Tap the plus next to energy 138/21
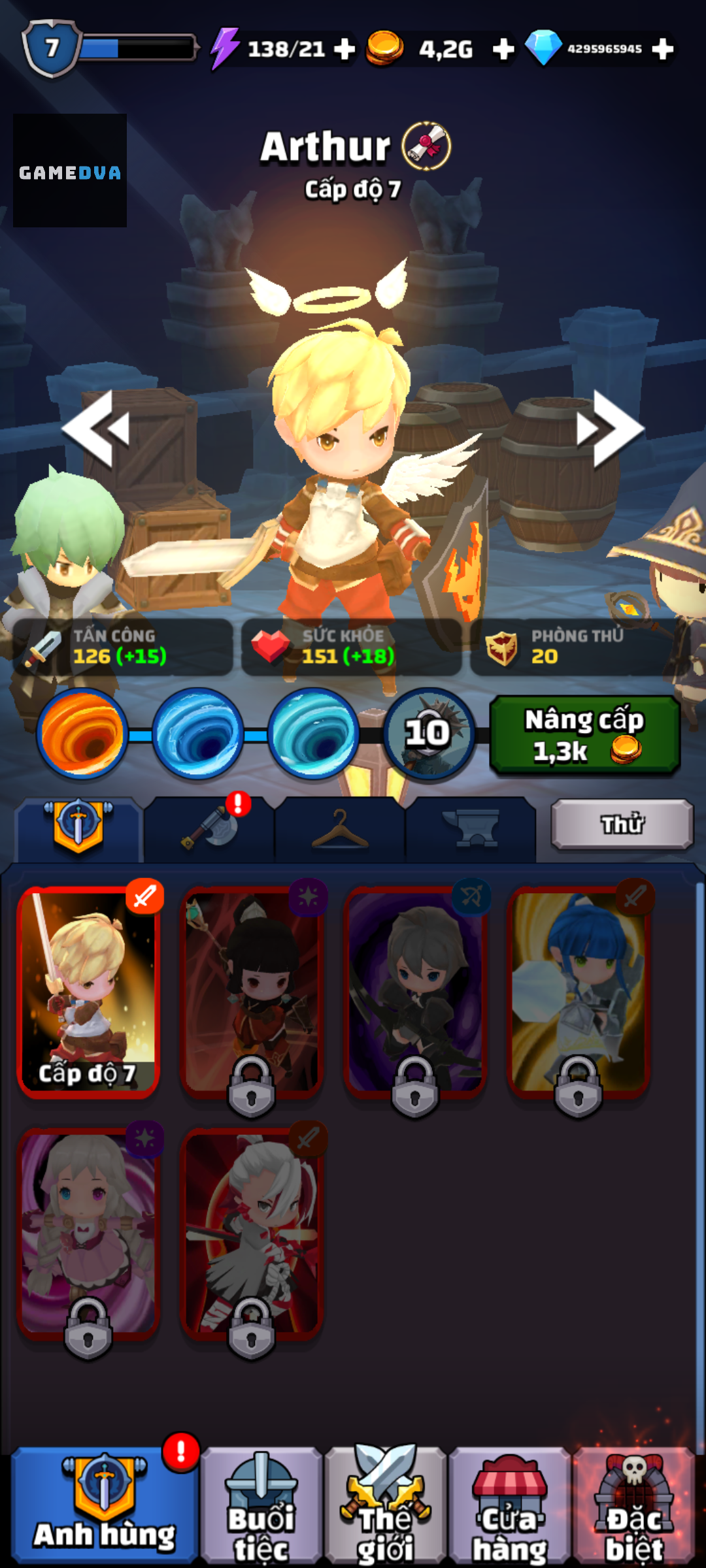706x1568 pixels. click(x=345, y=49)
